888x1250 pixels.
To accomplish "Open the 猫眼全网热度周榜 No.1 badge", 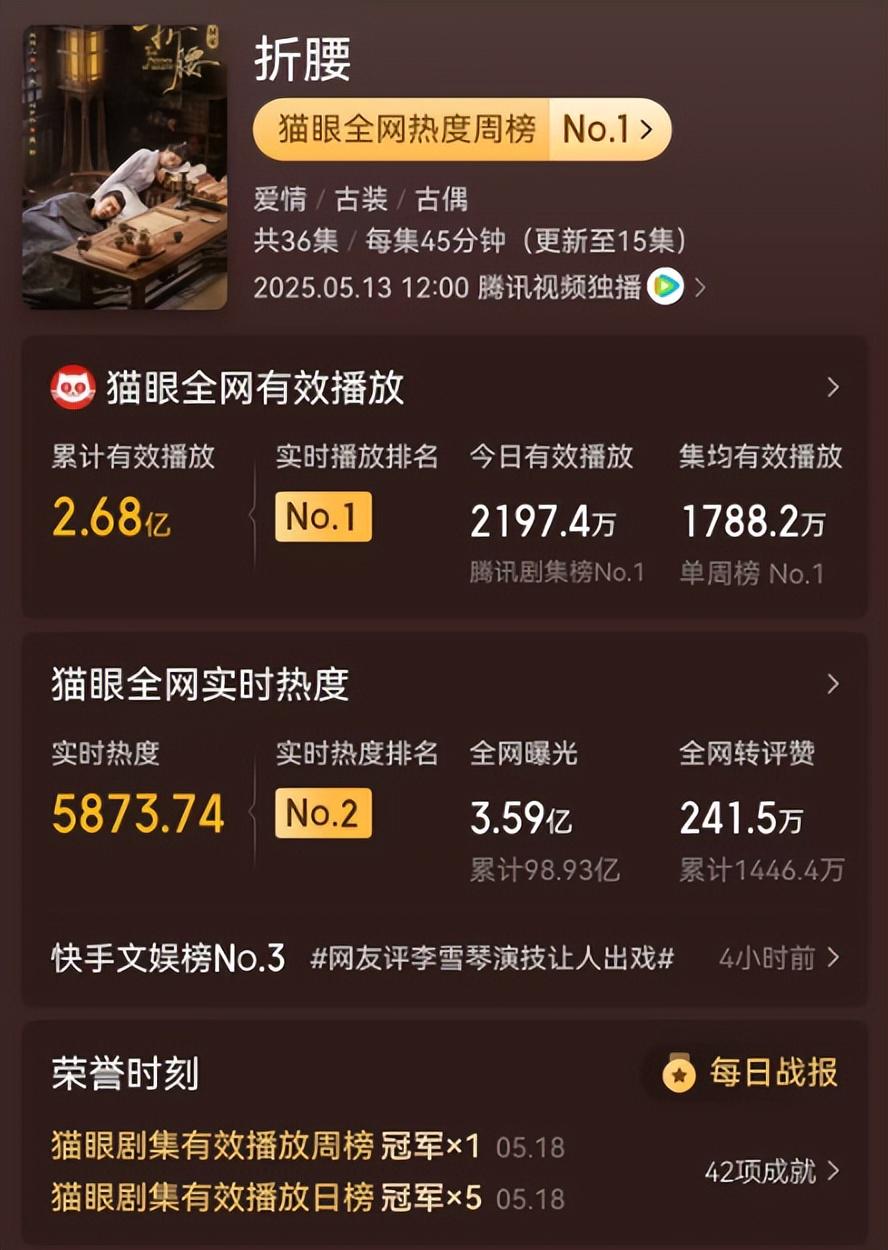I will pos(461,130).
